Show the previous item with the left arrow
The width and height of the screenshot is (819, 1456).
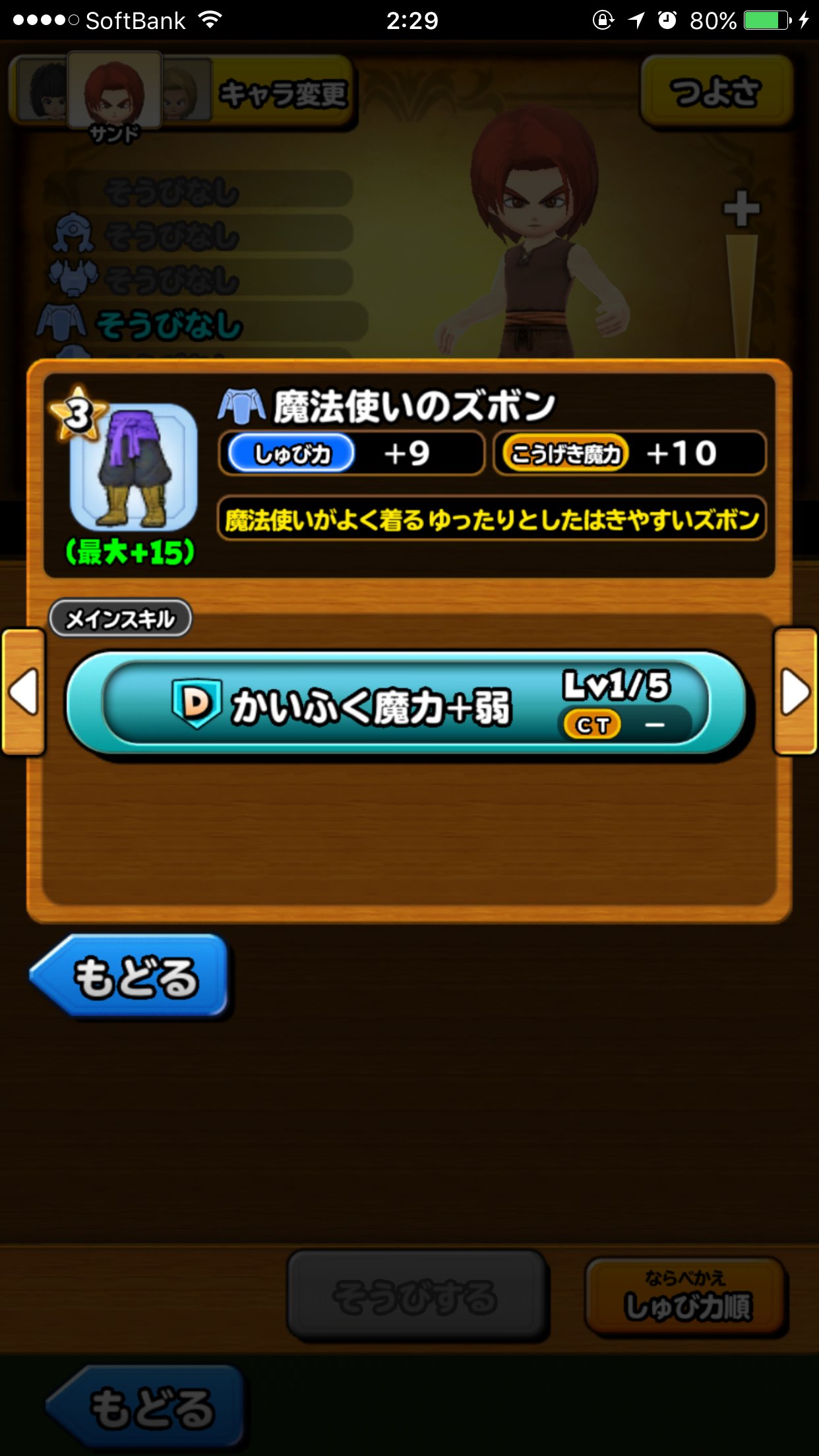tap(24, 692)
